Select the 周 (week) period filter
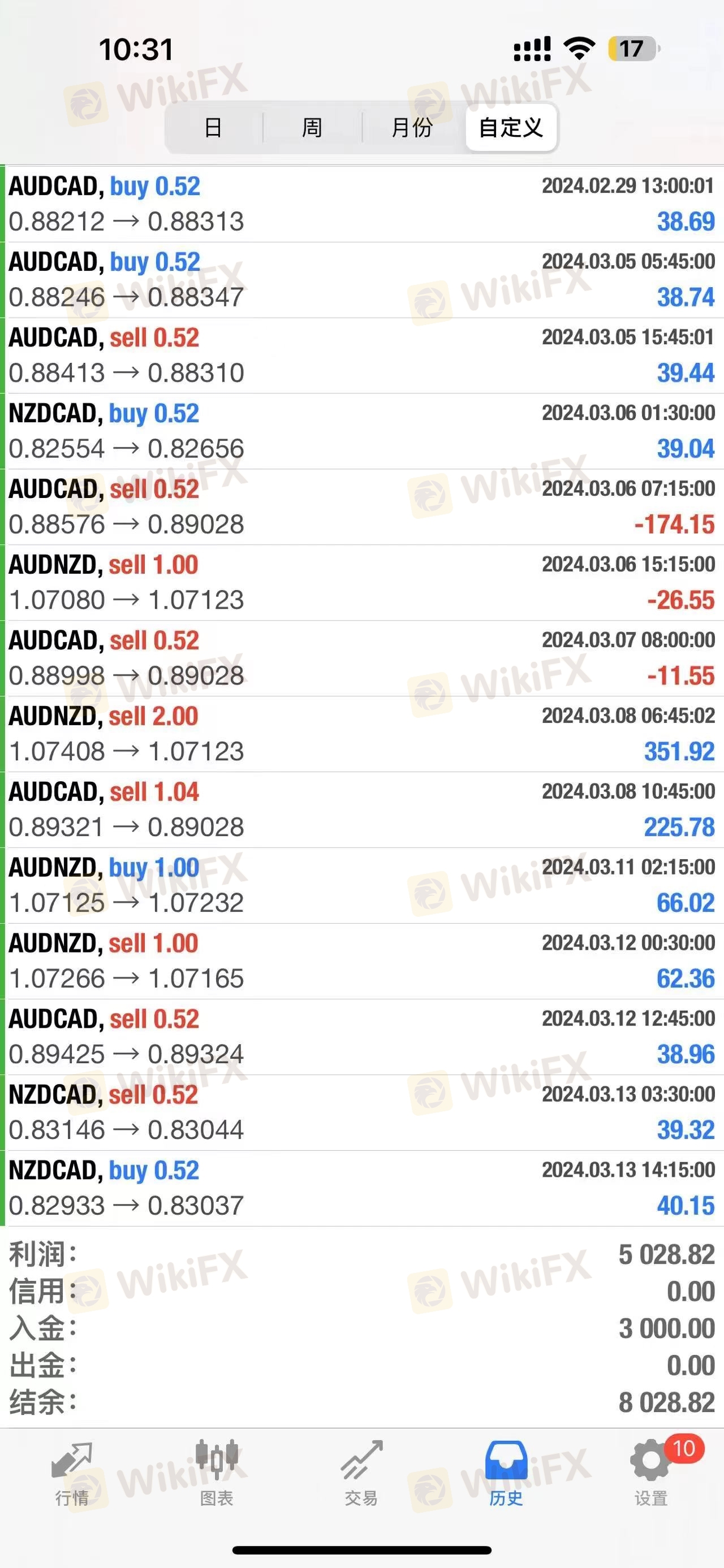This screenshot has height=1568, width=724. [312, 128]
